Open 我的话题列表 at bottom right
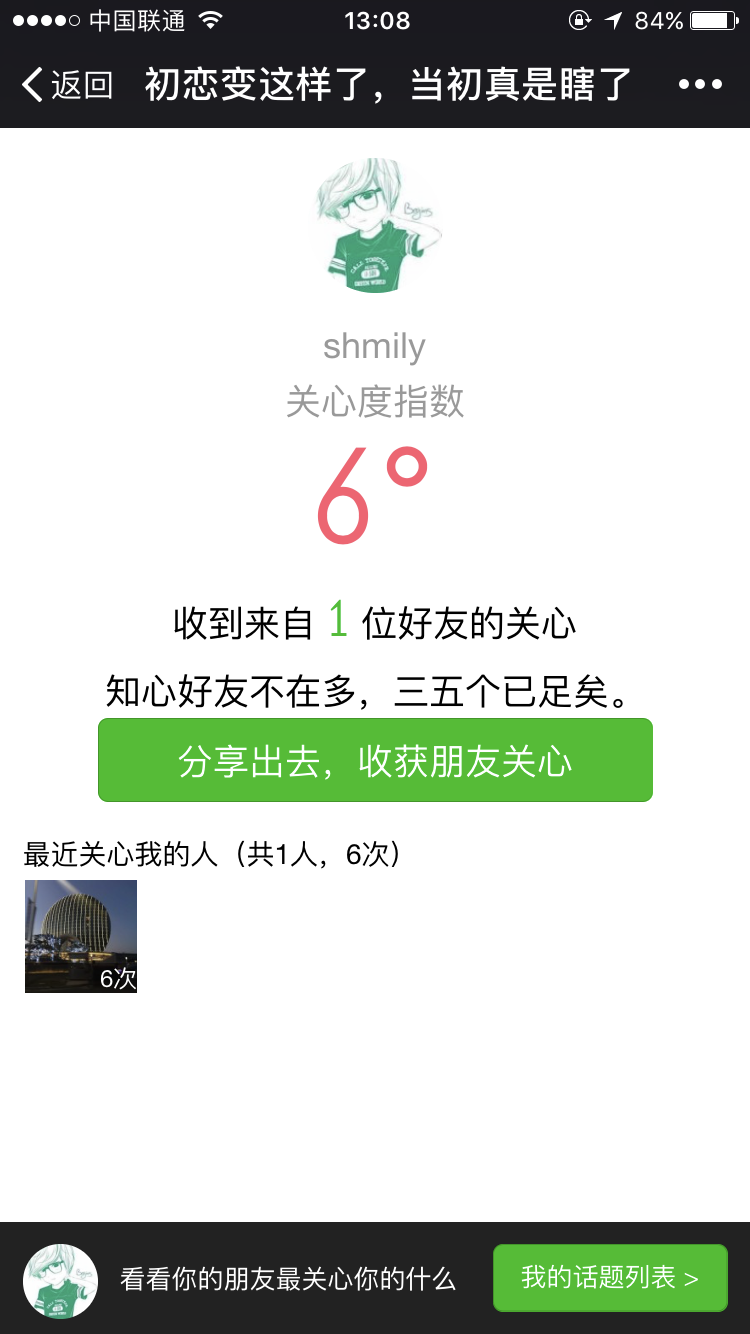Viewport: 750px width, 1334px height. pyautogui.click(x=610, y=1277)
